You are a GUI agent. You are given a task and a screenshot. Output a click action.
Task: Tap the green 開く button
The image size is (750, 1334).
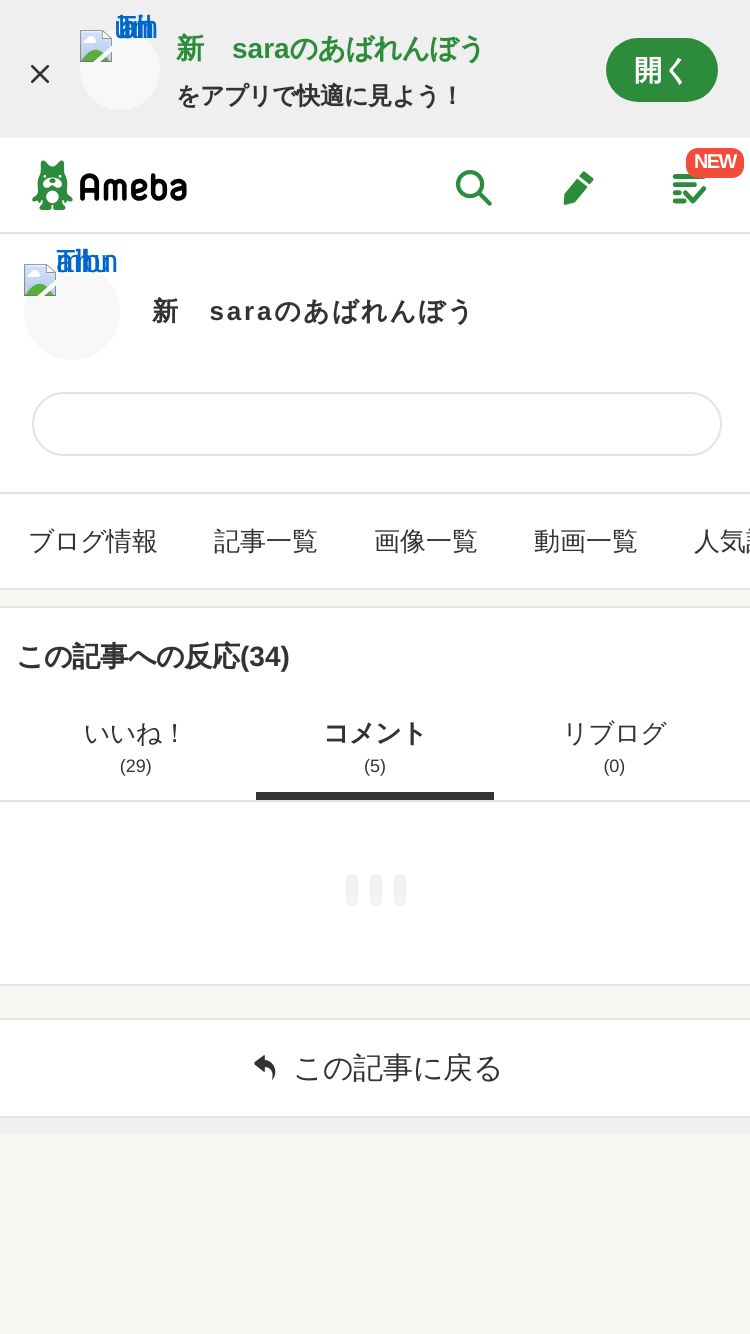tap(661, 70)
